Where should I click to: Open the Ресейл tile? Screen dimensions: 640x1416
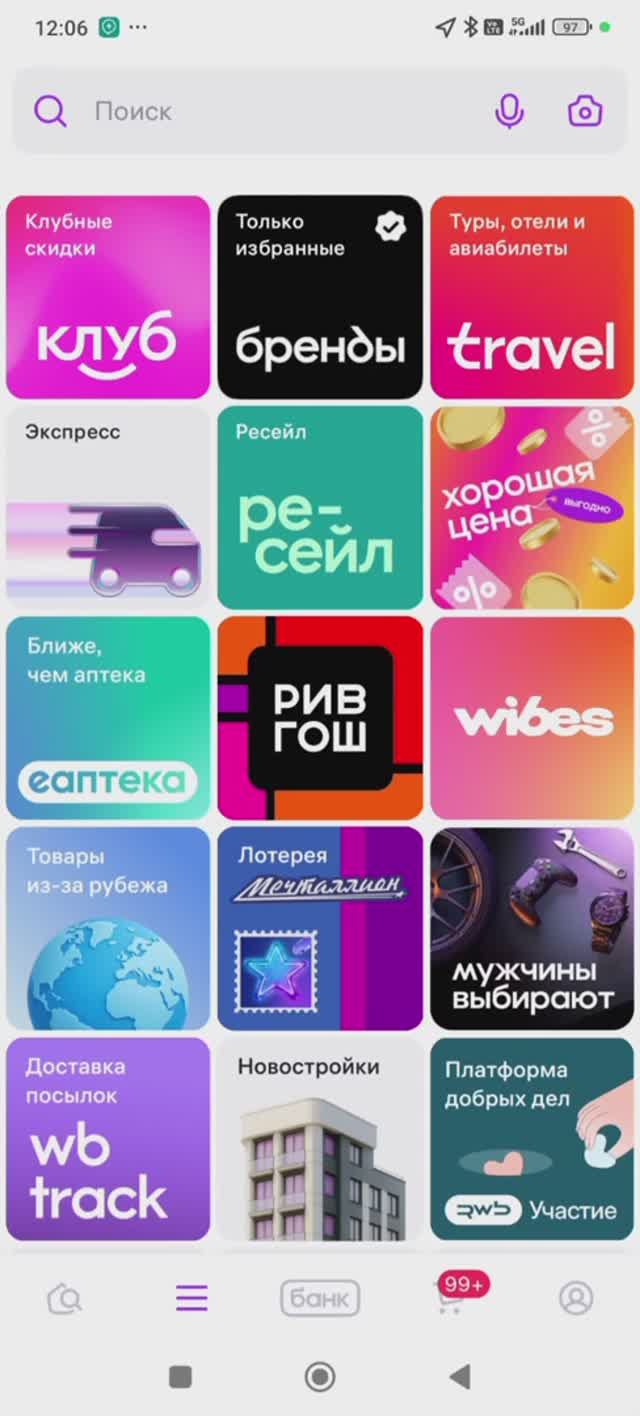click(320, 507)
